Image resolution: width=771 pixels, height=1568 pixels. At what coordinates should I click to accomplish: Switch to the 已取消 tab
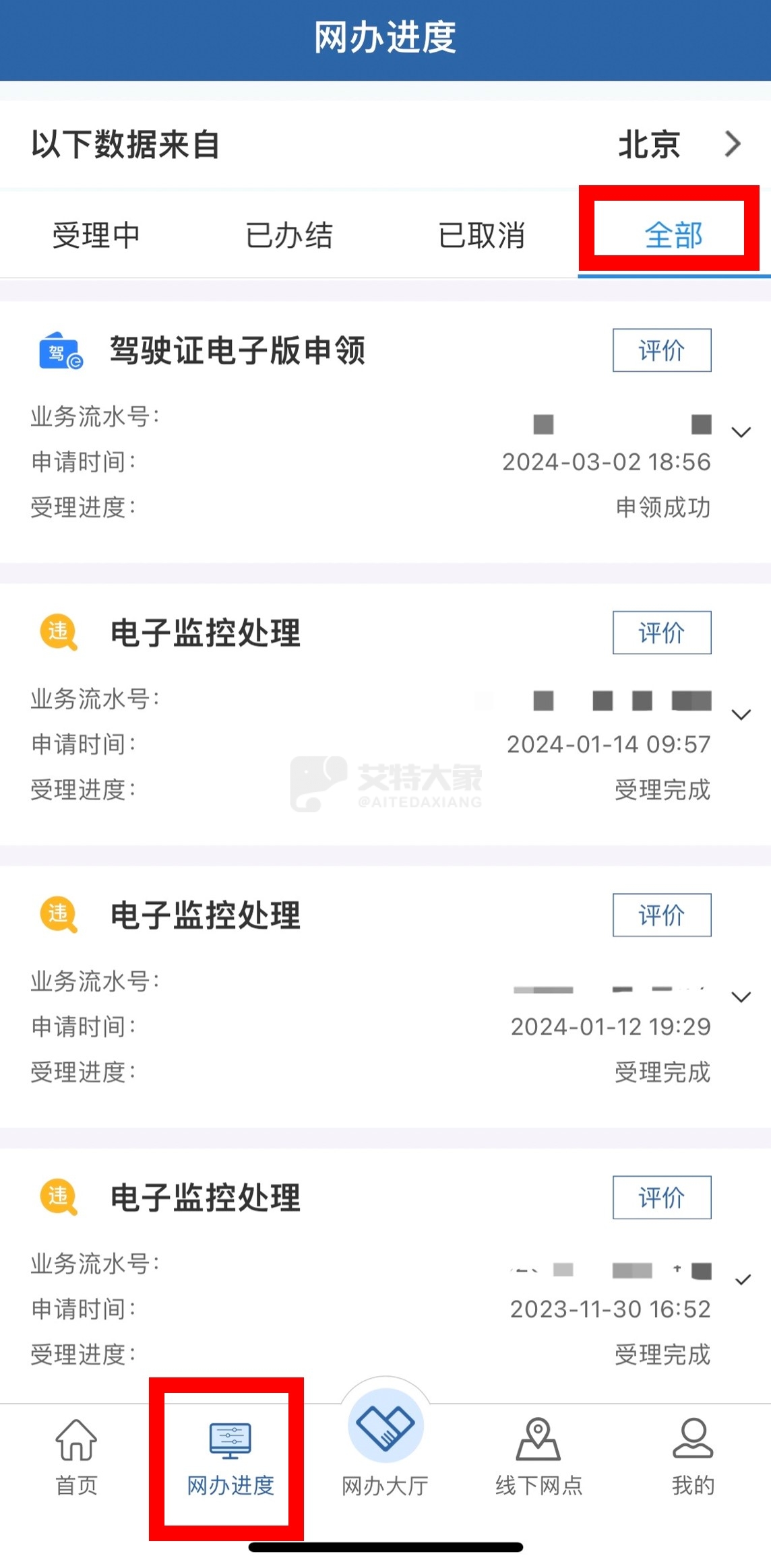[x=481, y=236]
